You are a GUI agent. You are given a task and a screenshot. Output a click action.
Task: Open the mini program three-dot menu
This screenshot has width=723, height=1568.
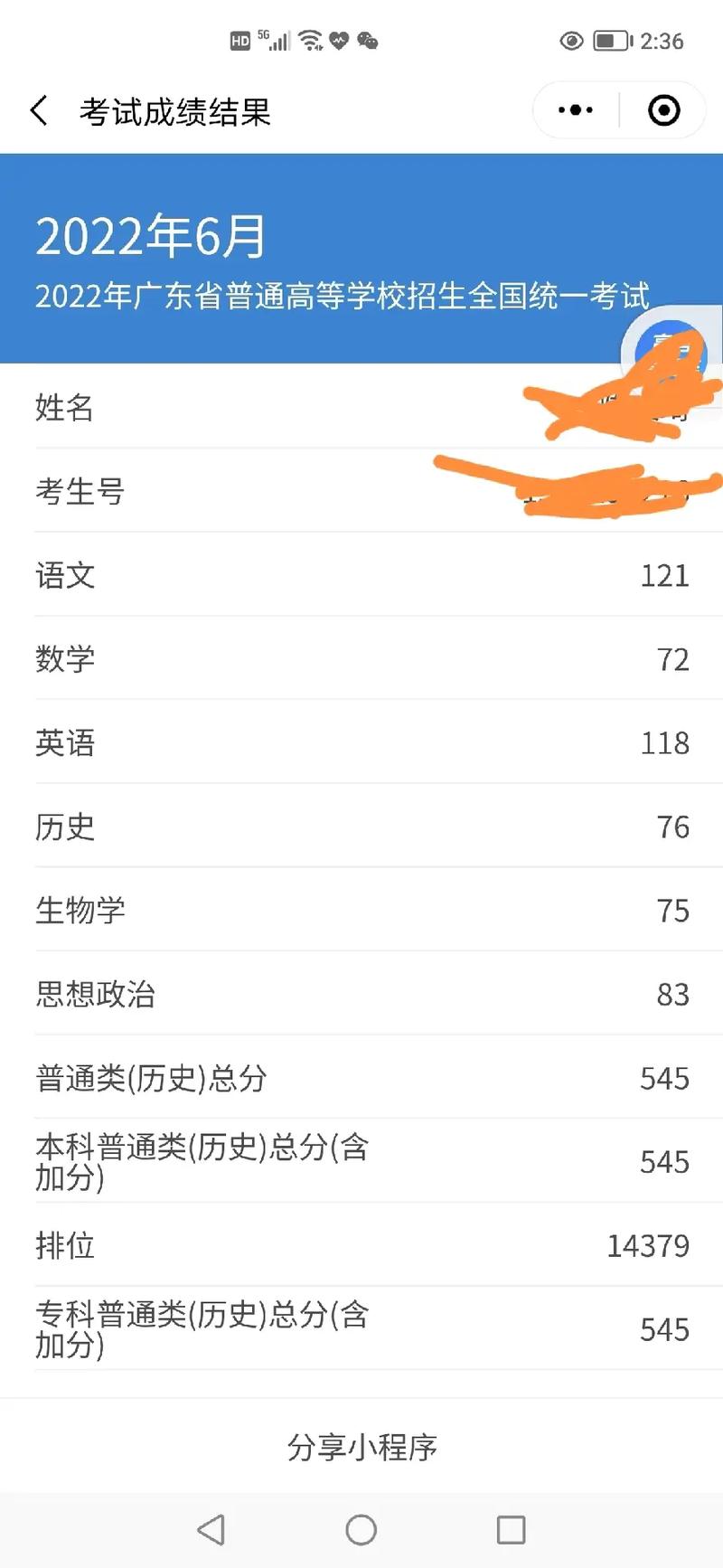tap(576, 110)
